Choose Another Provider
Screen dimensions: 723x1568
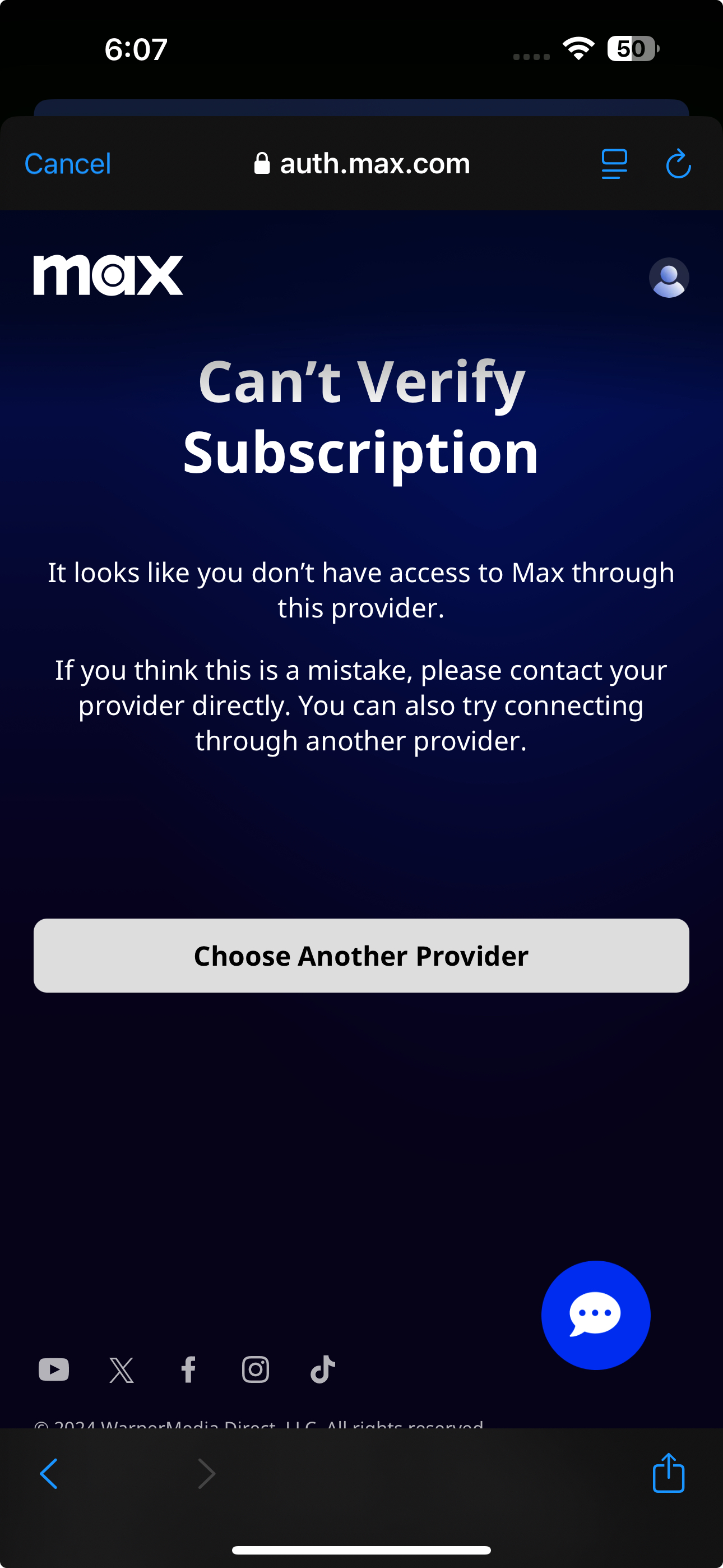(361, 956)
